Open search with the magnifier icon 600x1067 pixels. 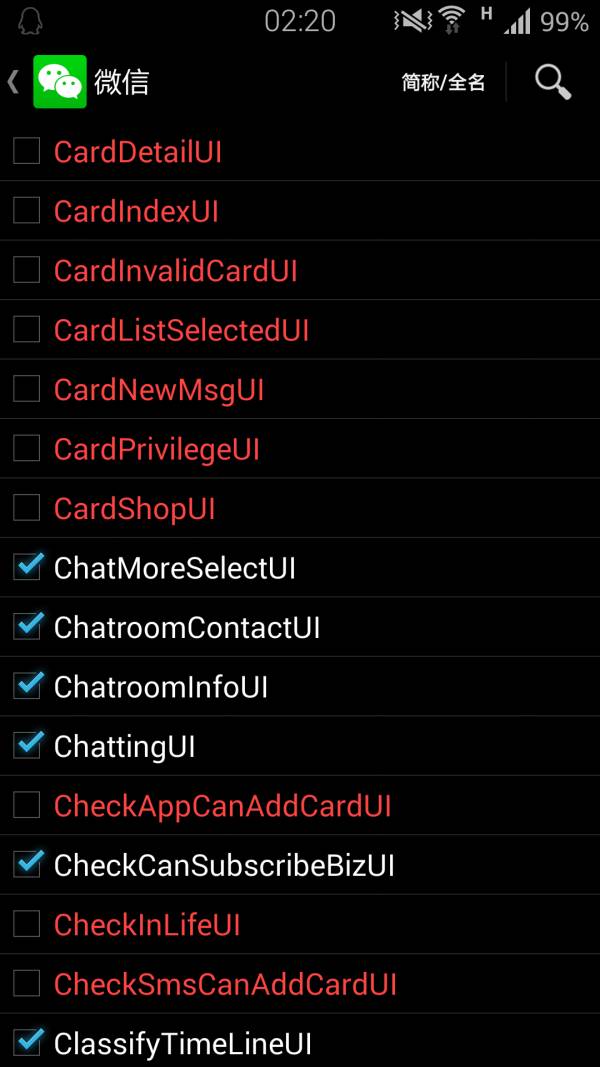pyautogui.click(x=552, y=82)
